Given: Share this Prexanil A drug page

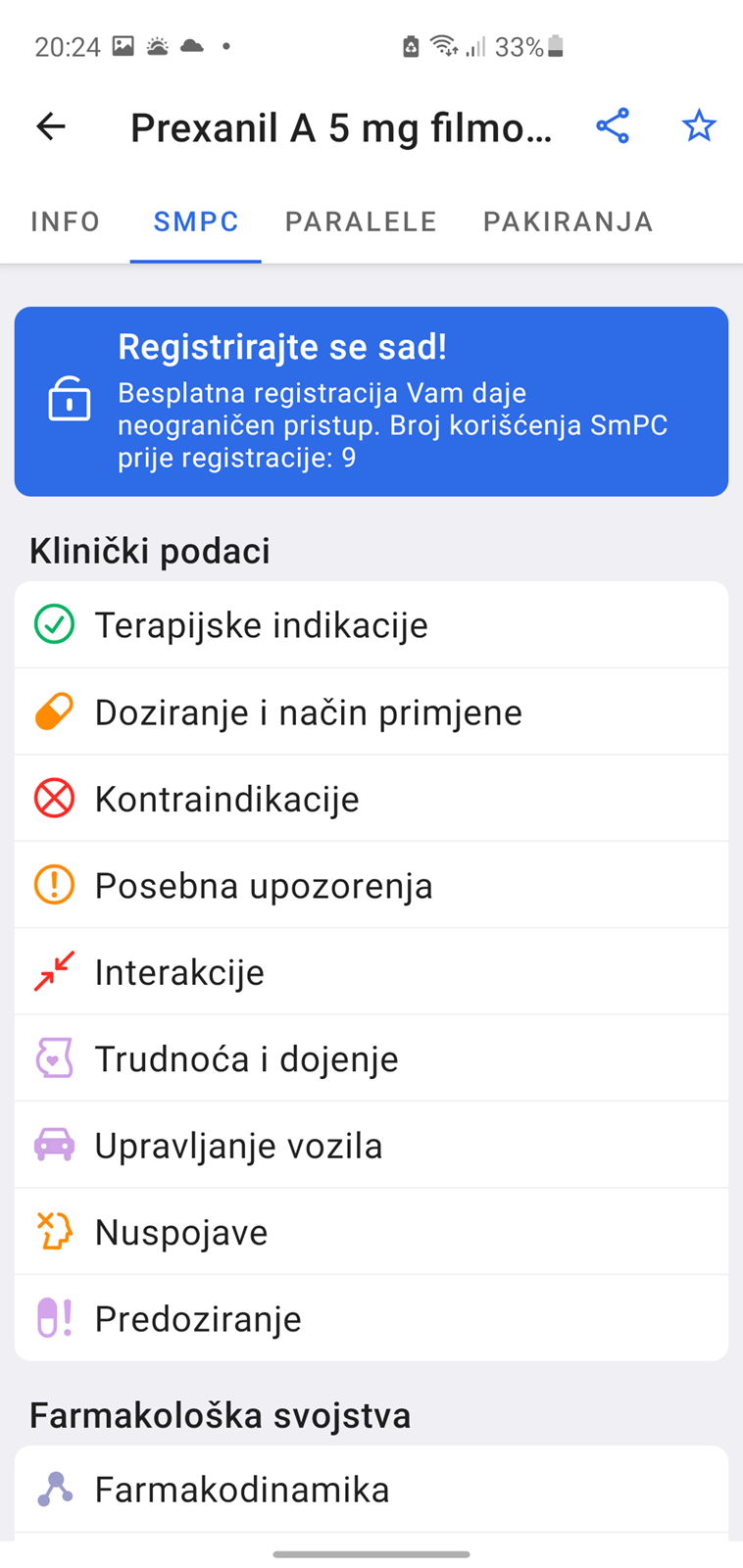Looking at the screenshot, I should (x=613, y=126).
